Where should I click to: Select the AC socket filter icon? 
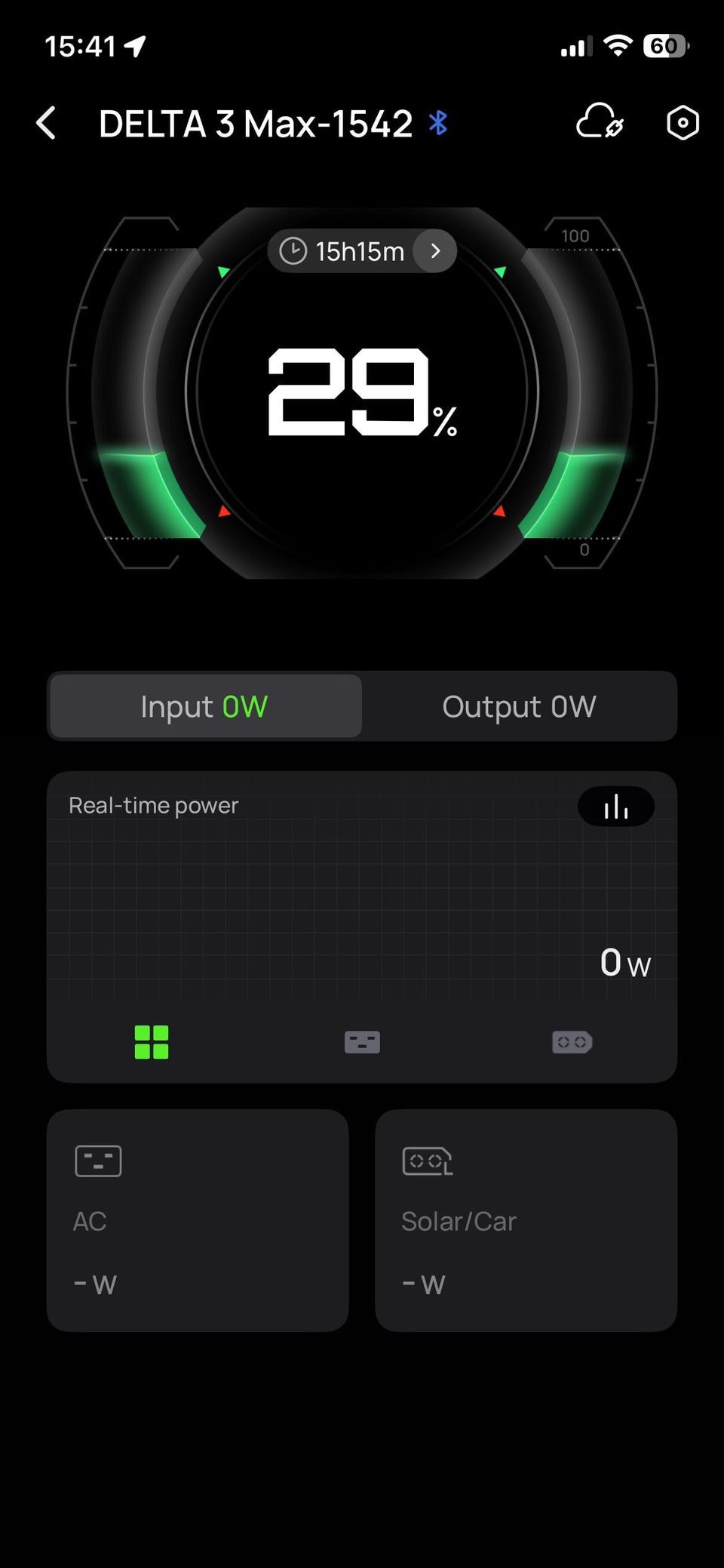362,1042
